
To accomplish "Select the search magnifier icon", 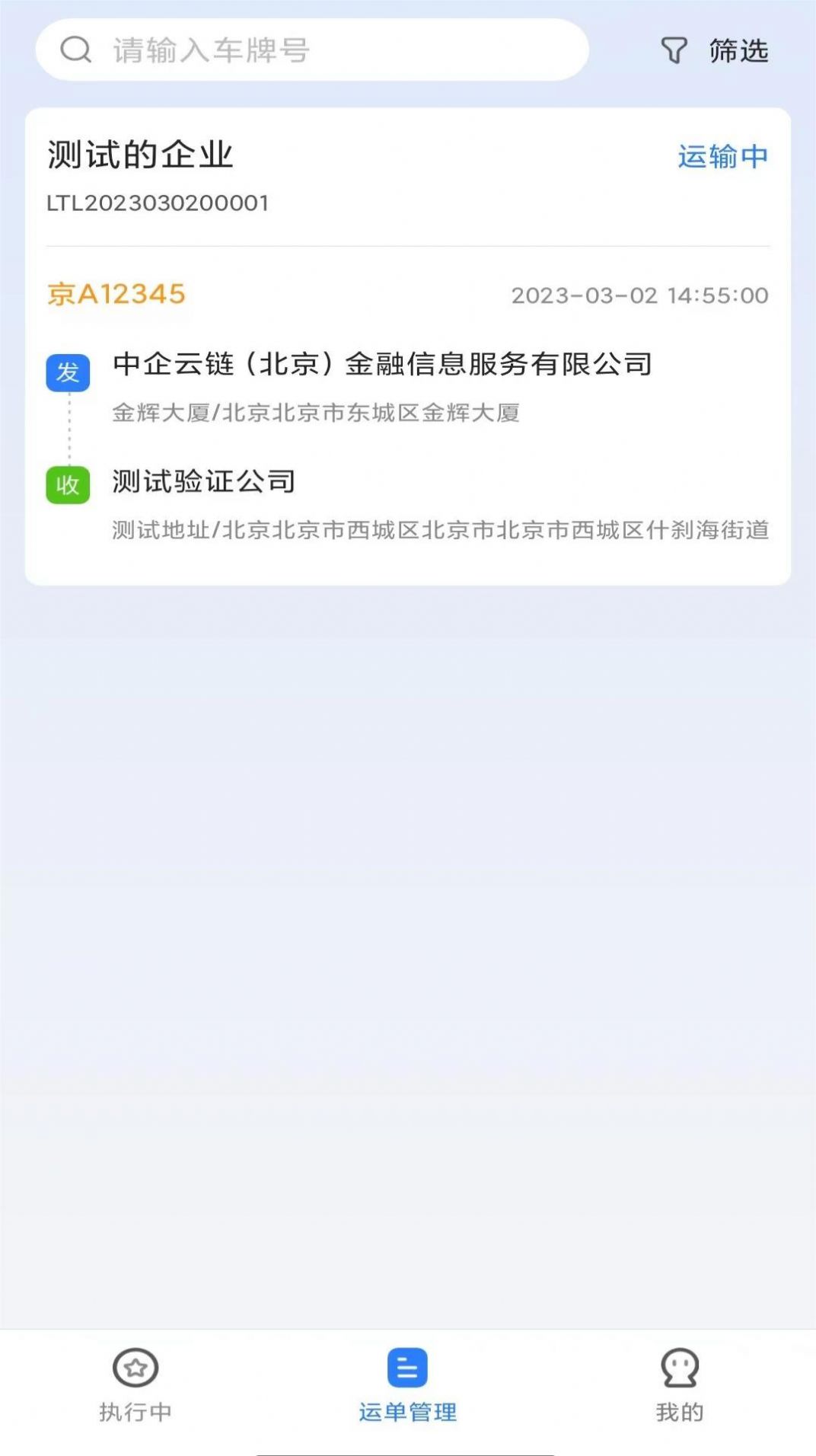I will click(x=74, y=51).
